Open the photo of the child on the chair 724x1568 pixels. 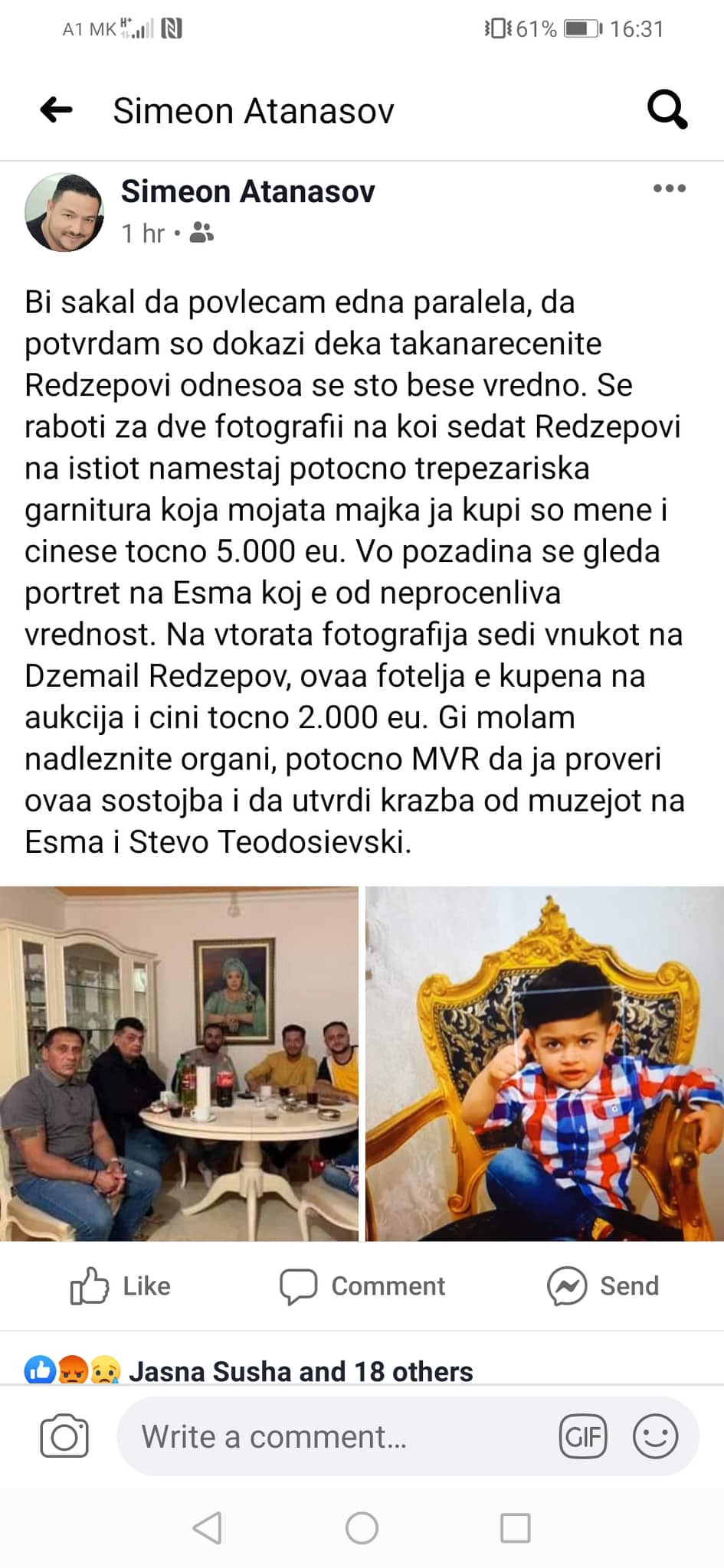545,1063
